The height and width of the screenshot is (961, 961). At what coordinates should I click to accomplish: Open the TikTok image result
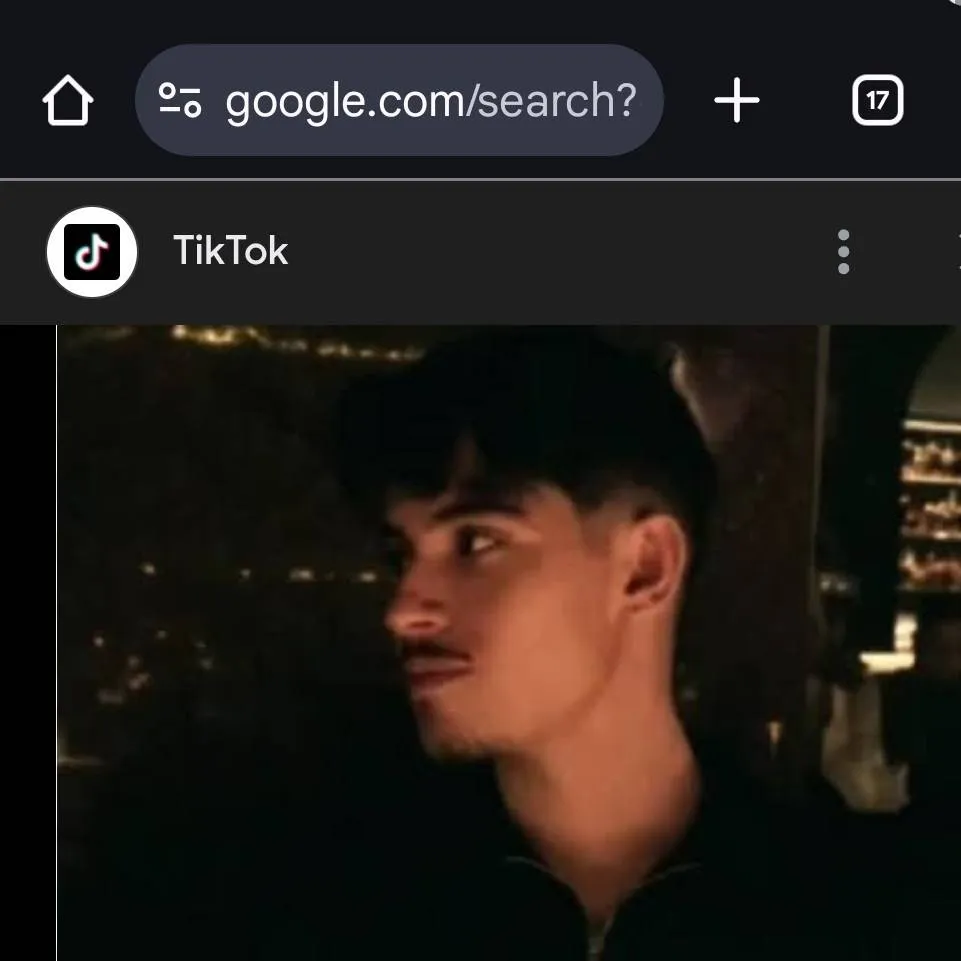click(508, 640)
